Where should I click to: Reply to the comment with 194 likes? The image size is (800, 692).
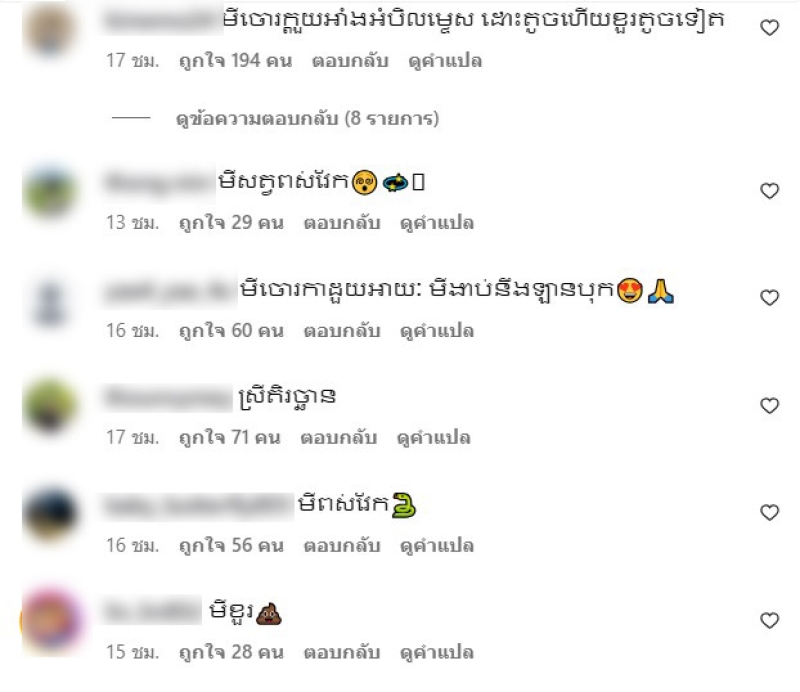[342, 61]
